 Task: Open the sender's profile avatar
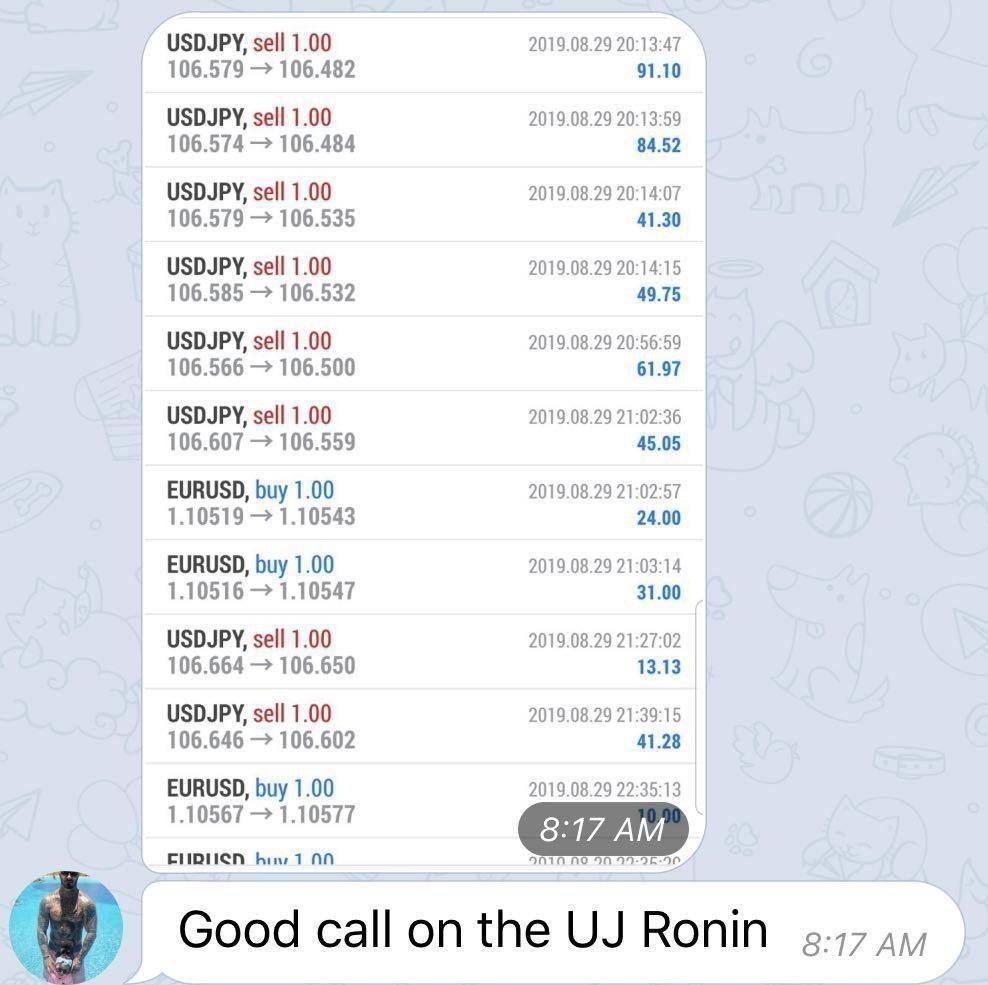[x=66, y=927]
